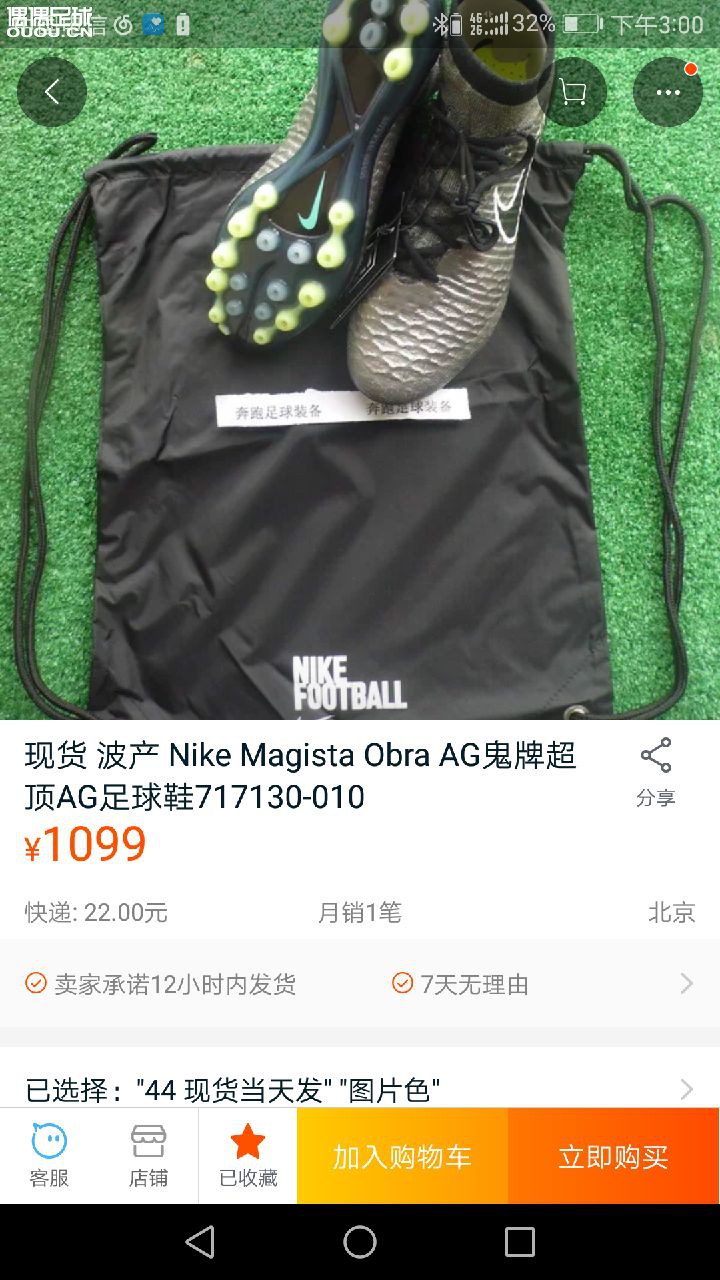Tap the selected option "图片色"
This screenshot has height=1280, width=720.
point(392,1091)
